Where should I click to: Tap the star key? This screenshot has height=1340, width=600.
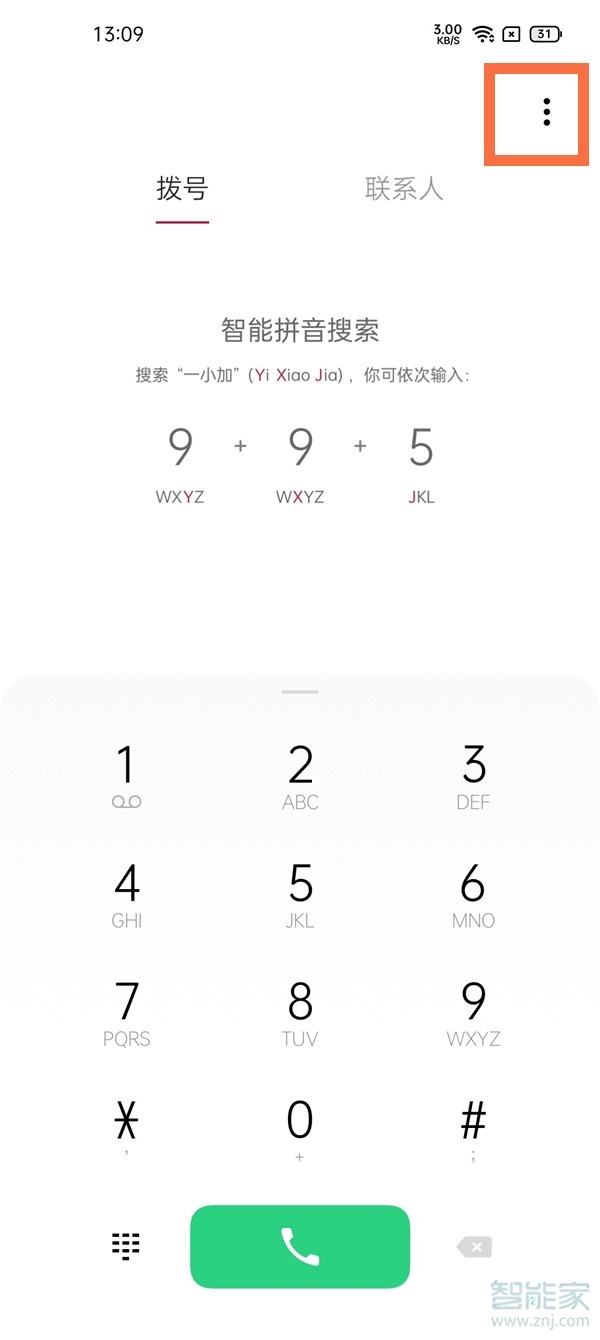pos(126,1128)
